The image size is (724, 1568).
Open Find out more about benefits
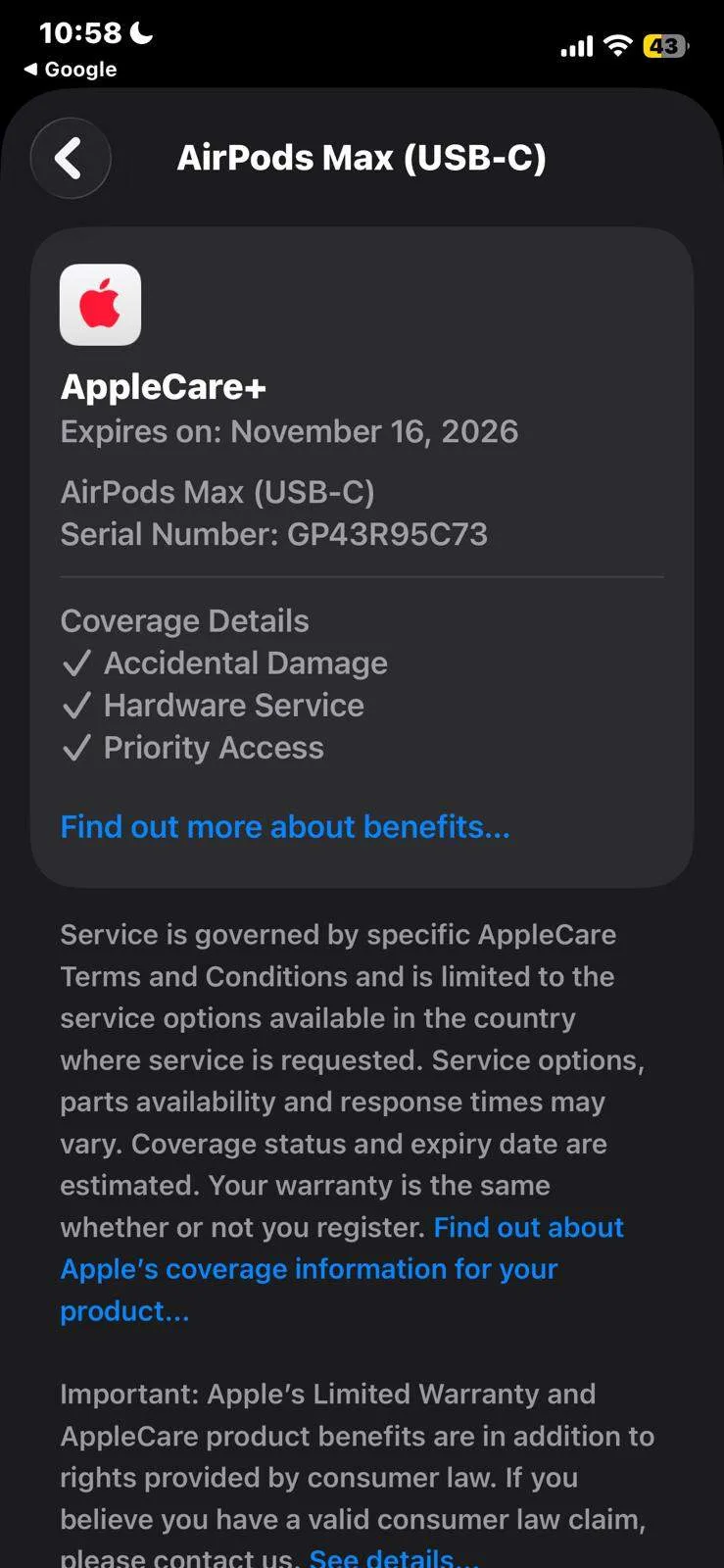point(284,826)
